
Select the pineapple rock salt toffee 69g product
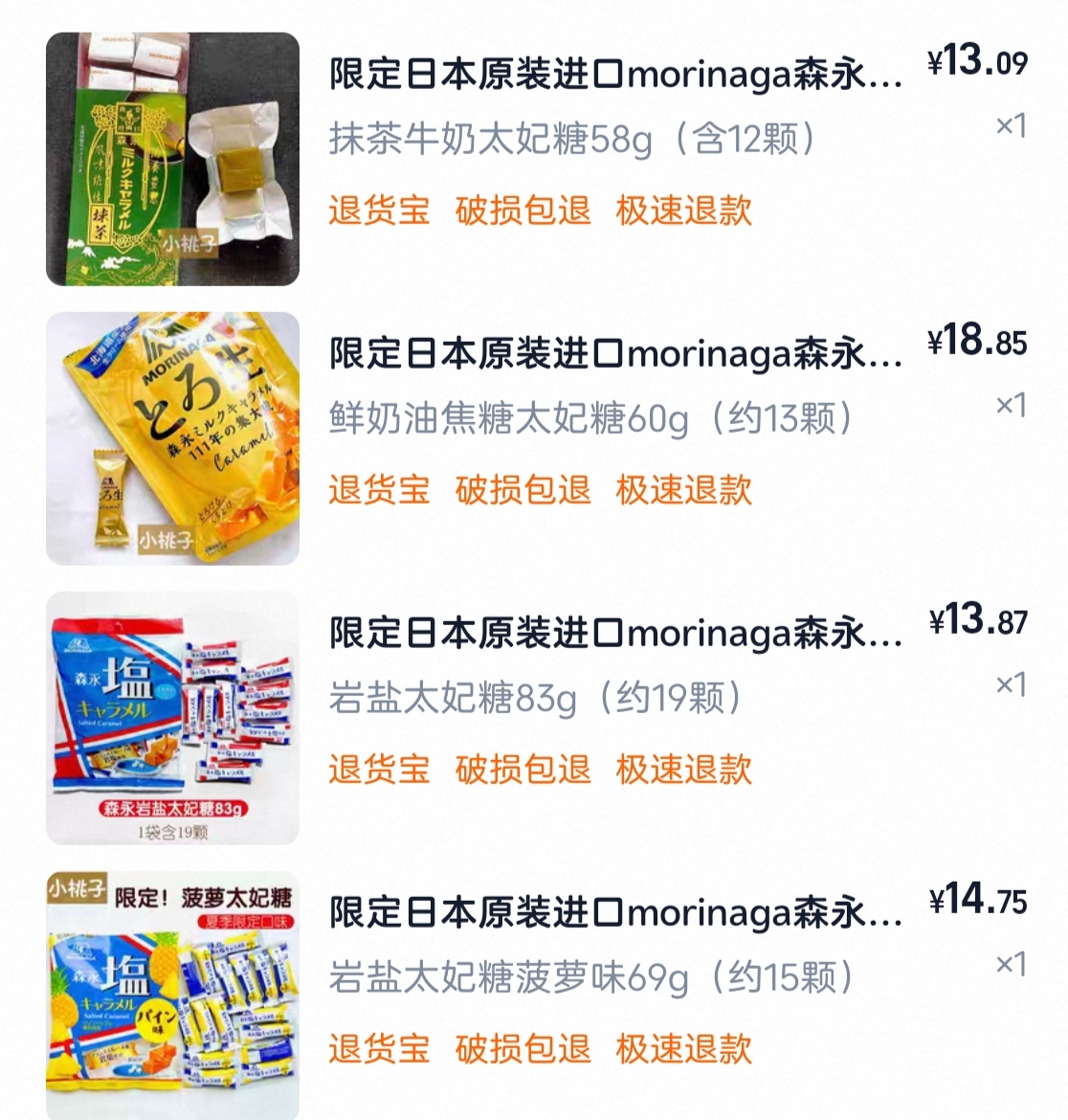point(614,913)
